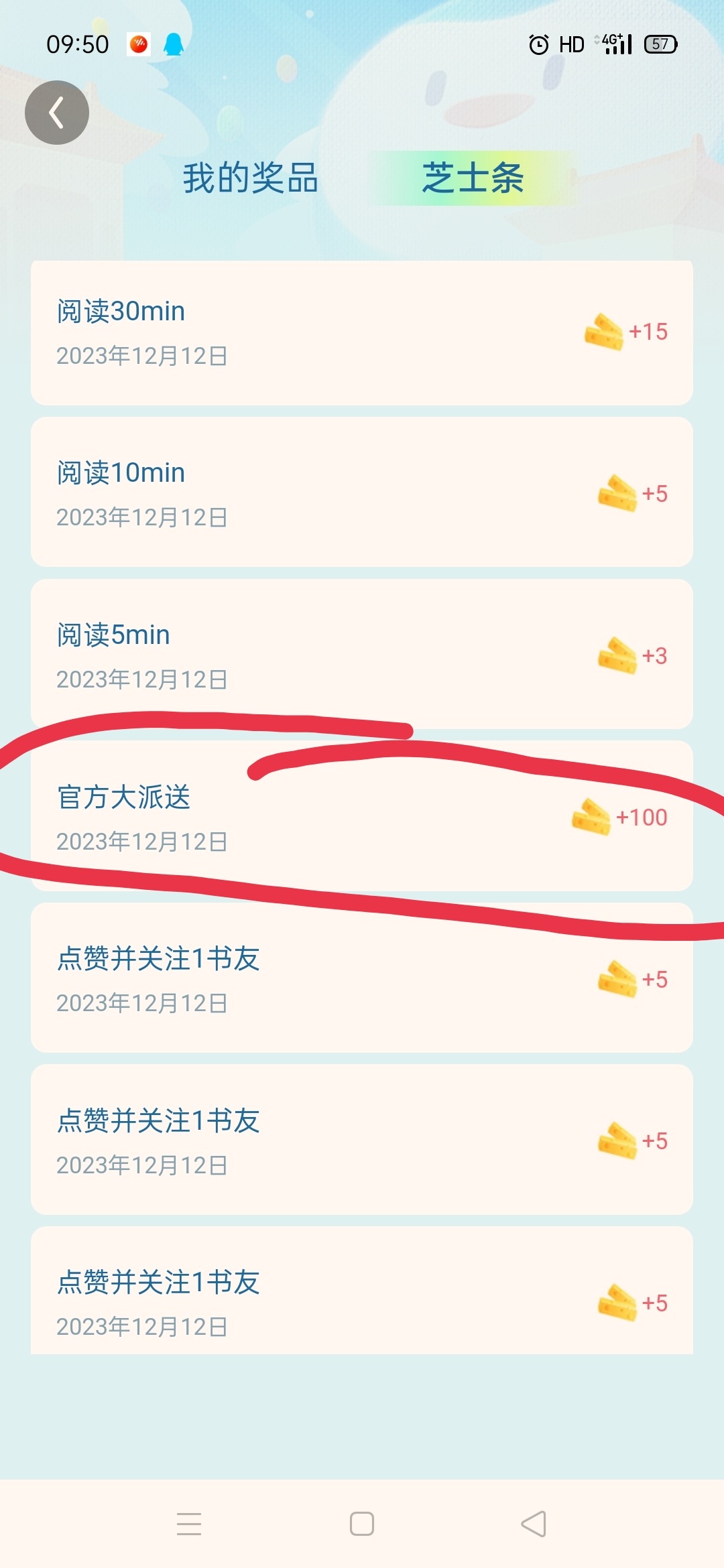Tap the system back triangle
The height and width of the screenshot is (1568, 724).
[x=534, y=1524]
